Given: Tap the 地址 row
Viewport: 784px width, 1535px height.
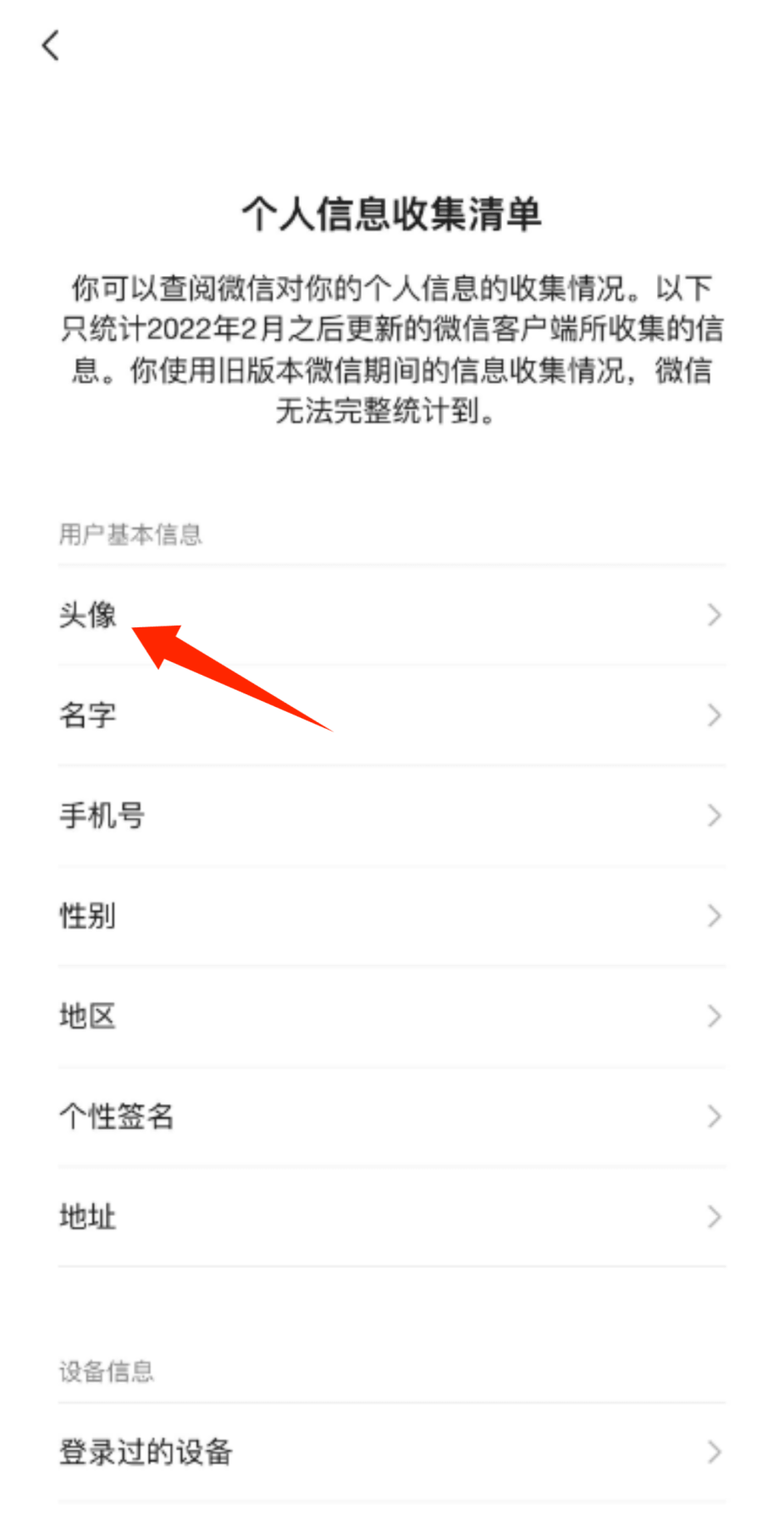Looking at the screenshot, I should [x=391, y=1217].
